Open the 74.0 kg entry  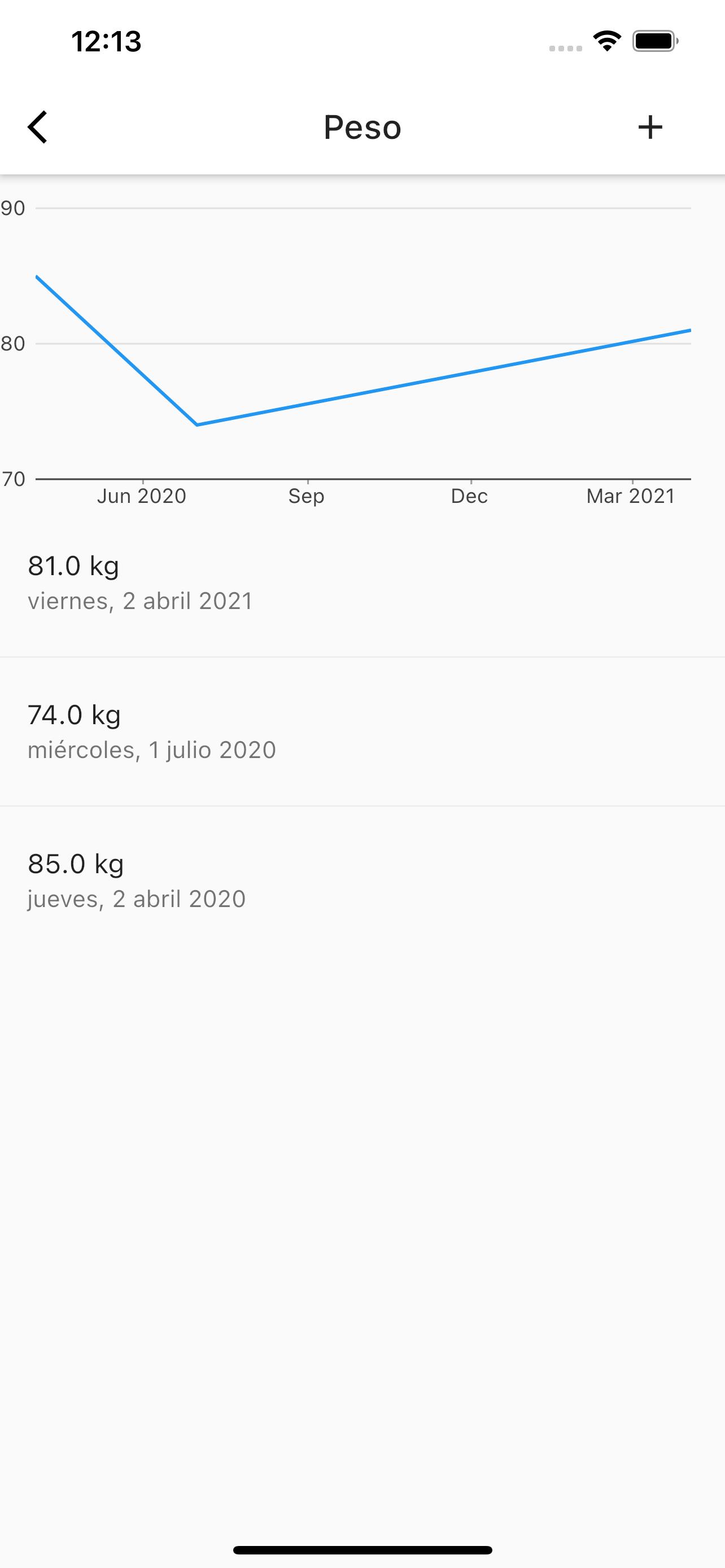pos(362,732)
